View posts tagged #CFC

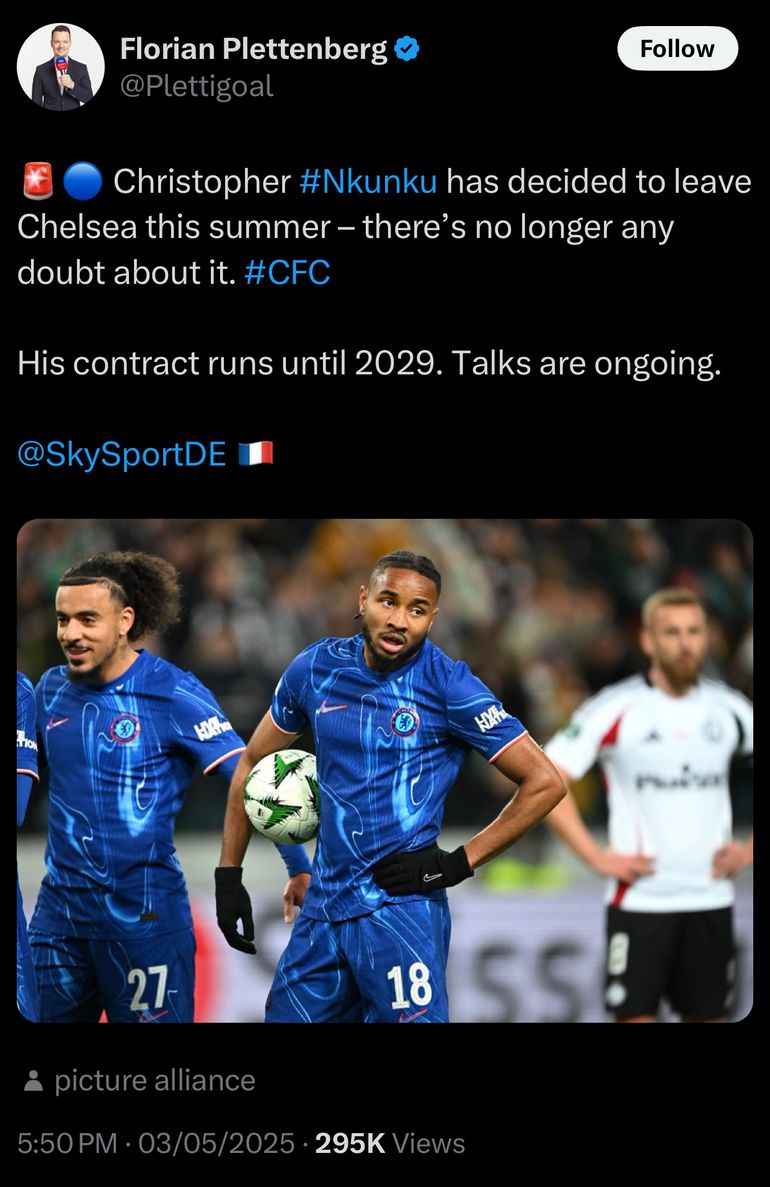pyautogui.click(x=286, y=273)
